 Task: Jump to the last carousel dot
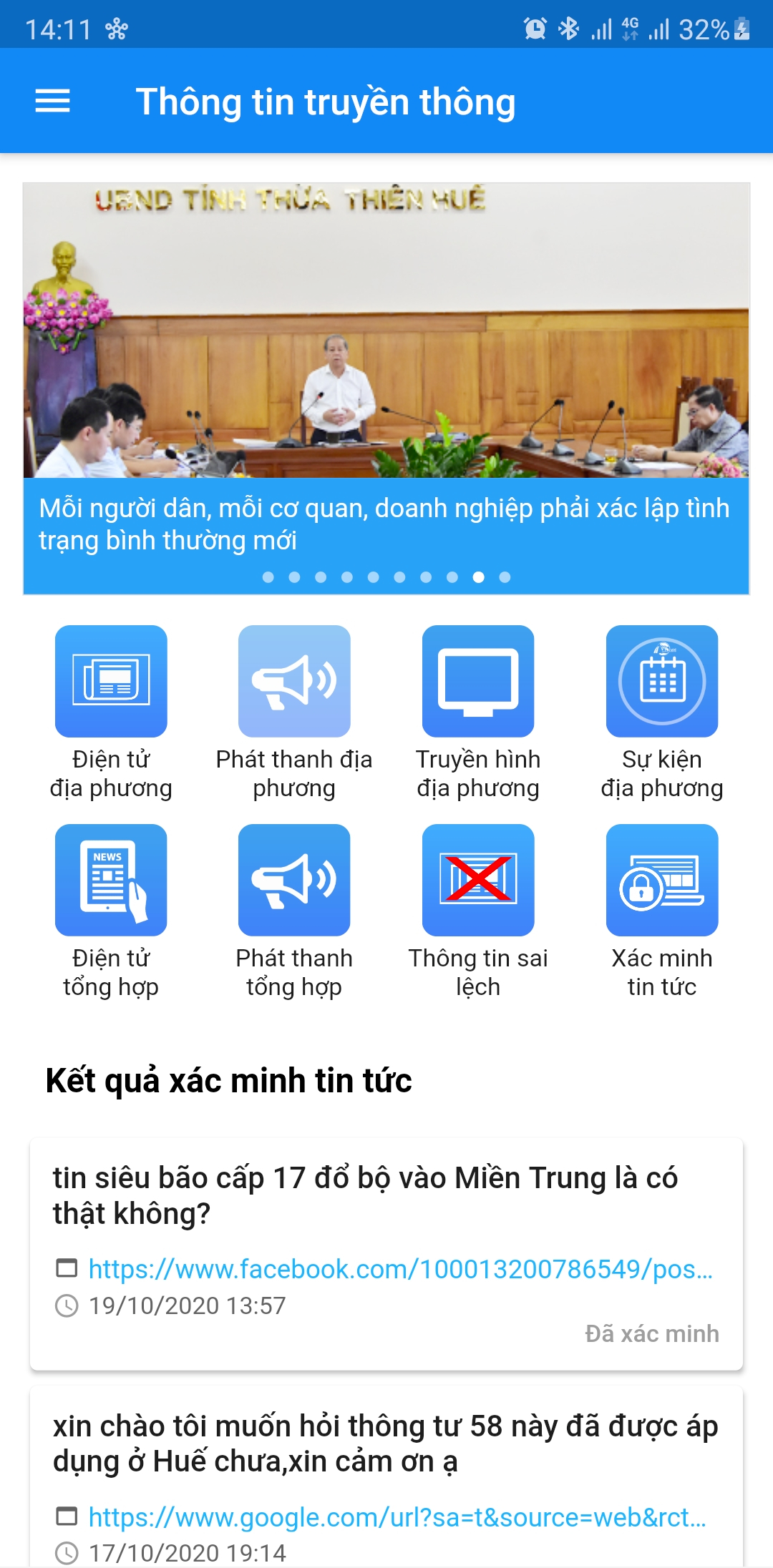coord(505,577)
